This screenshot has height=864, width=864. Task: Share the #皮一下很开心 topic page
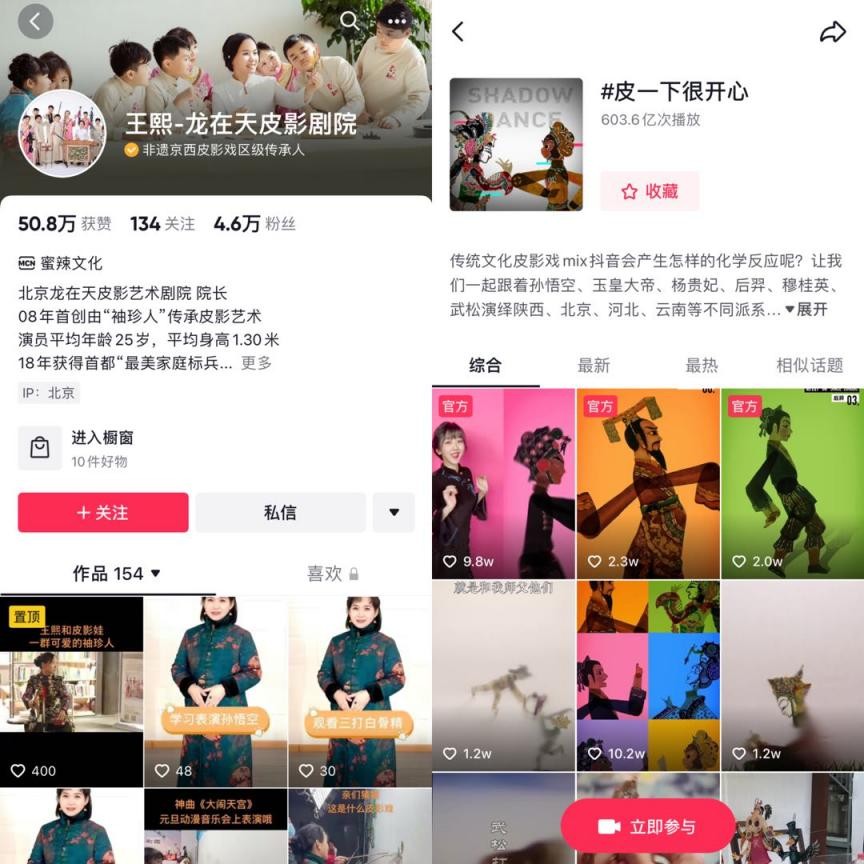(832, 32)
